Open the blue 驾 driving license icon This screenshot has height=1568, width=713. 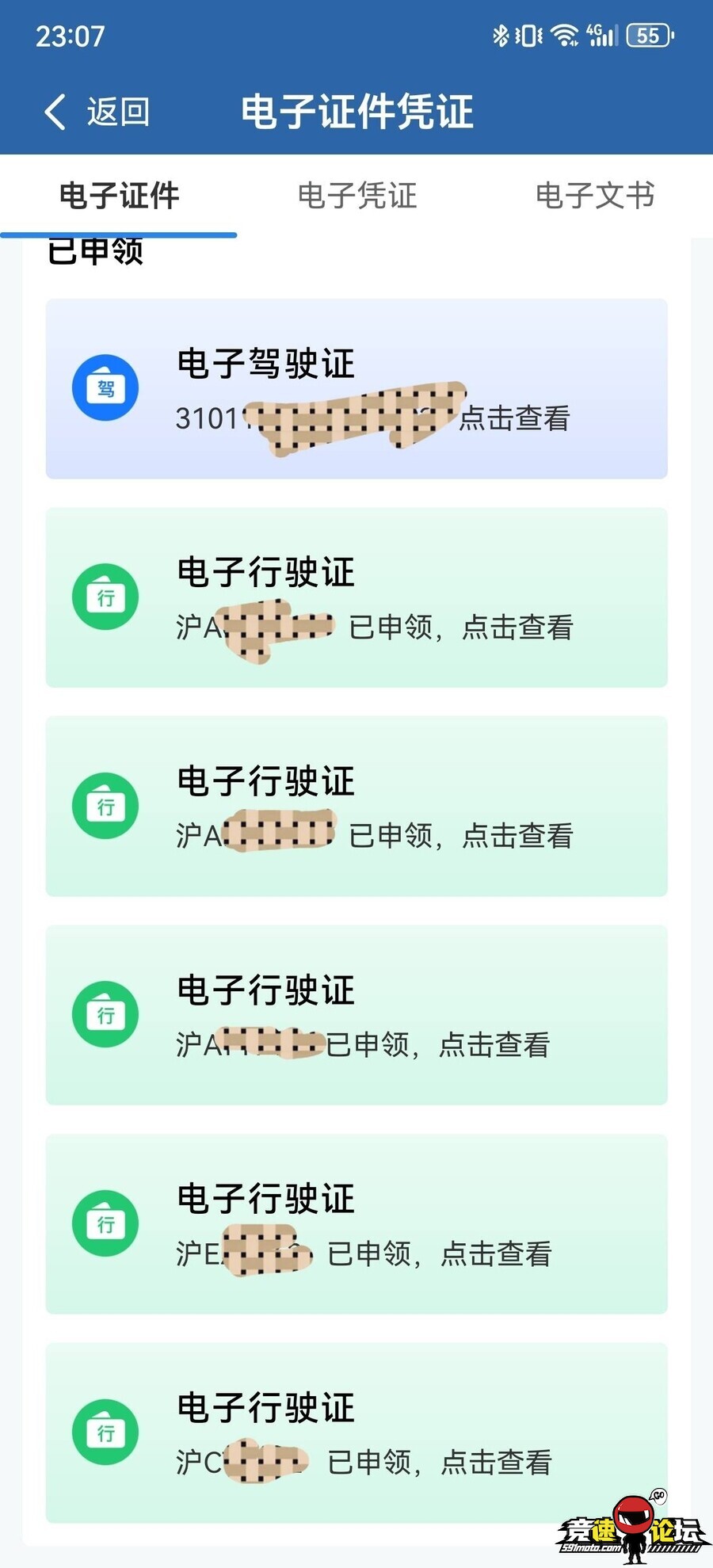(104, 387)
